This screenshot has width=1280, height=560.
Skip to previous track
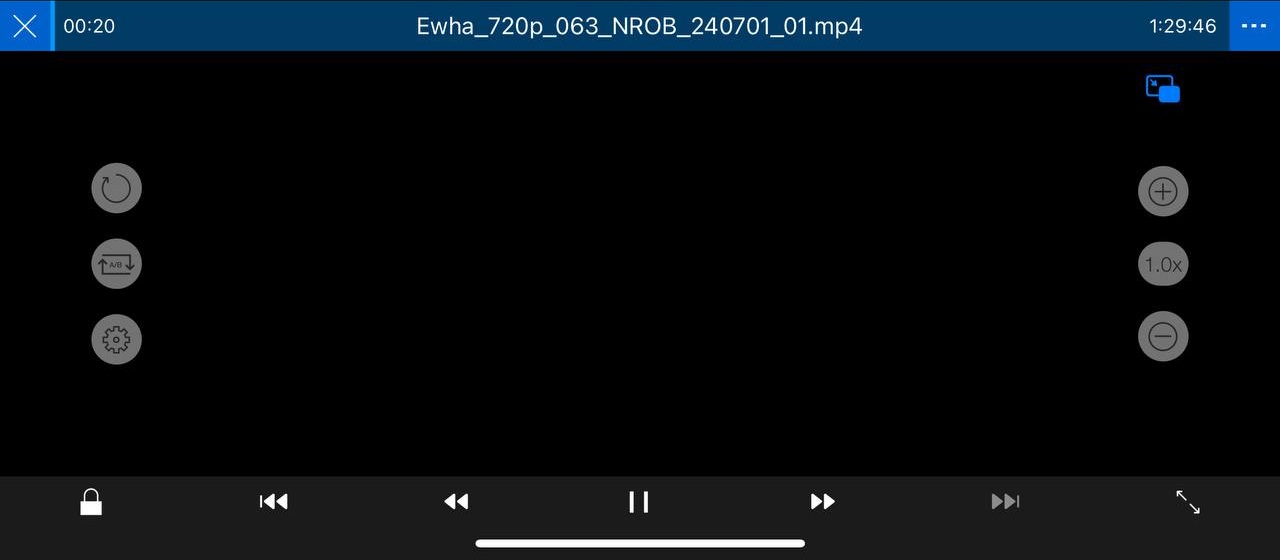274,501
